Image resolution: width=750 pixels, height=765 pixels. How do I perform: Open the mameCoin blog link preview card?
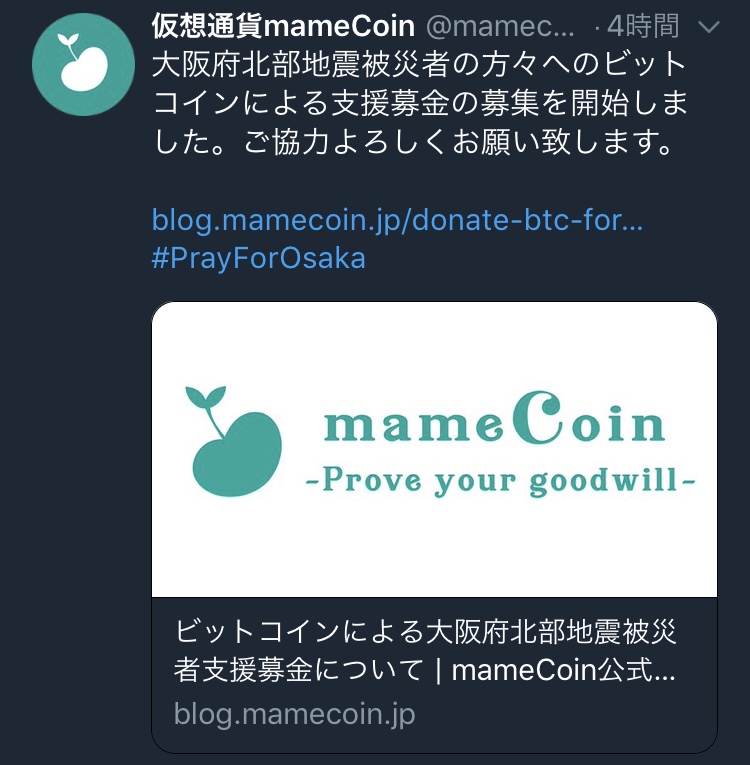(434, 526)
